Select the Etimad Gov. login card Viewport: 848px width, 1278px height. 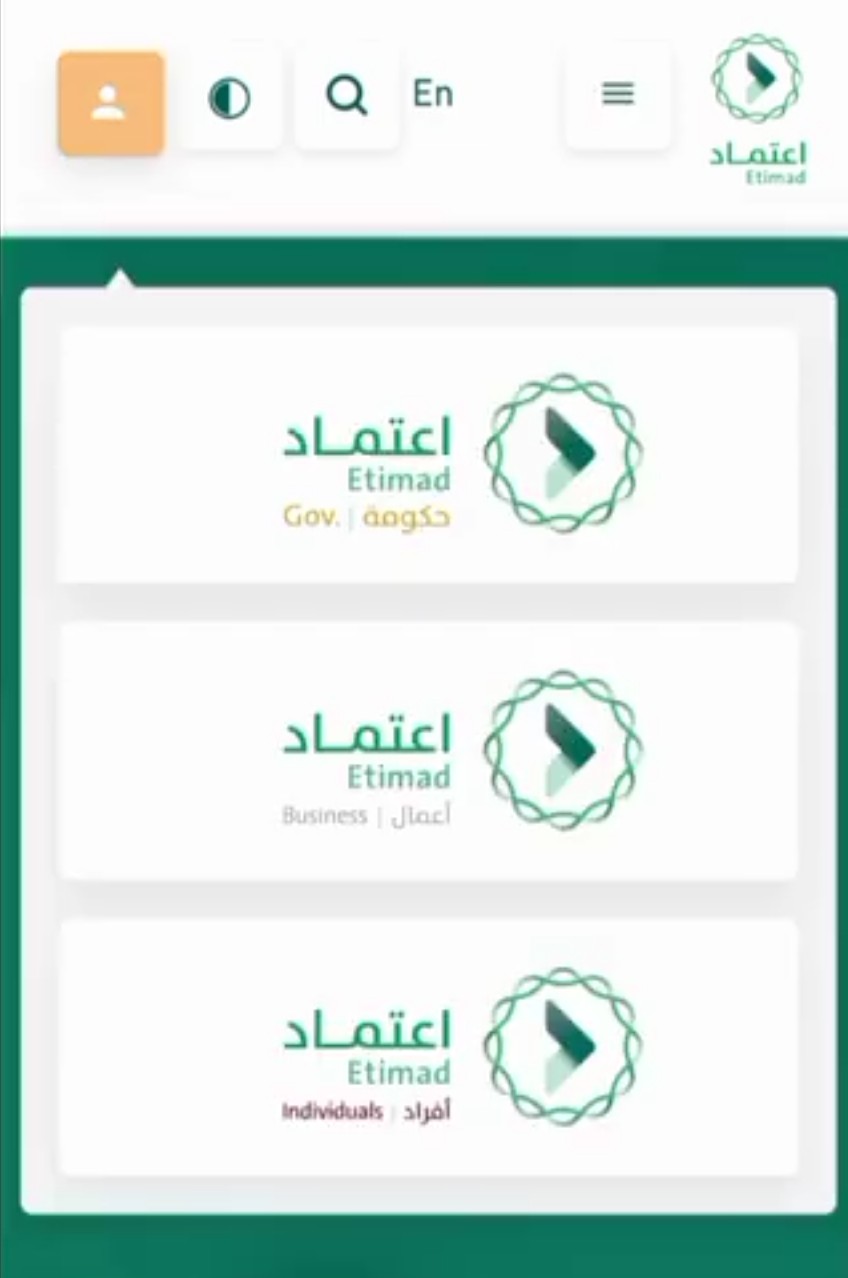(x=428, y=455)
